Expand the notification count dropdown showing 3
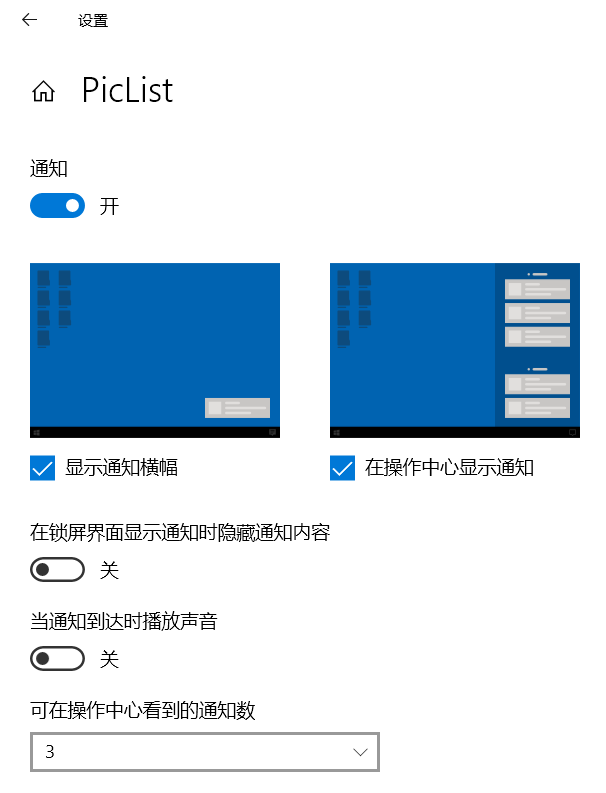This screenshot has width=606, height=793. [205, 752]
